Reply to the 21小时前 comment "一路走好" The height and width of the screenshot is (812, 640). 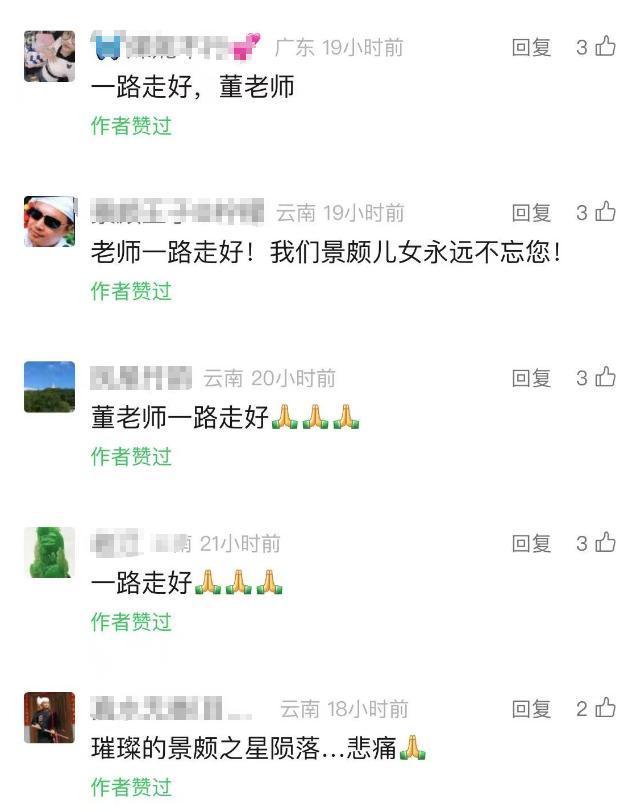click(531, 543)
